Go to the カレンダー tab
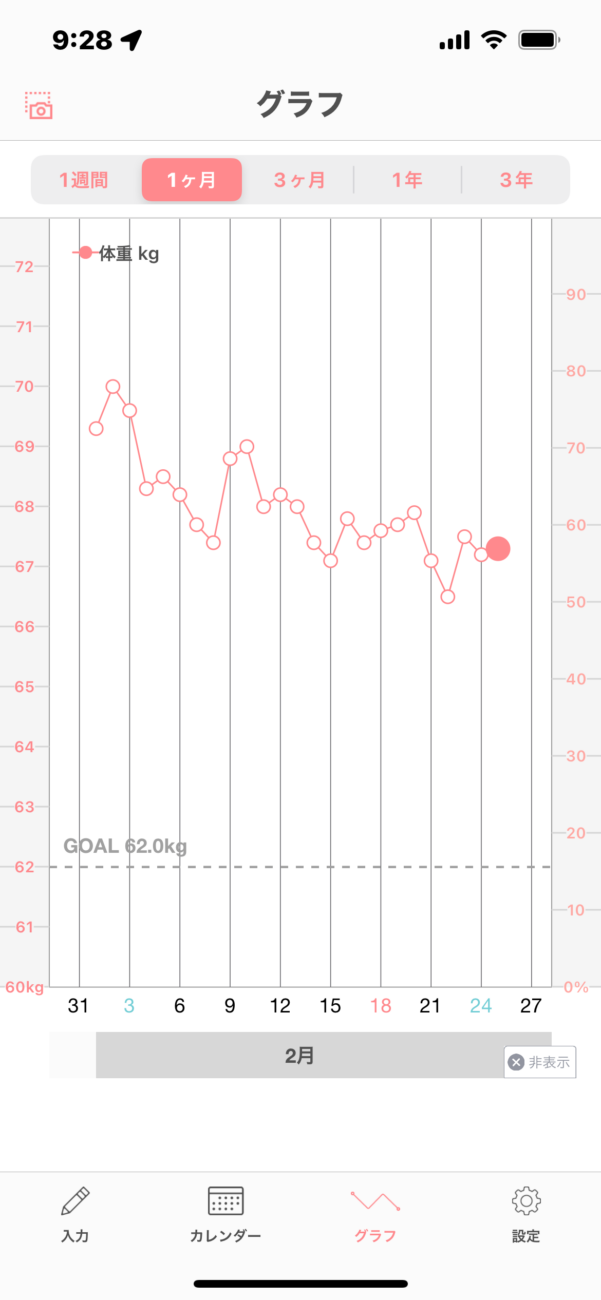Viewport: 601px width, 1300px height. (x=226, y=1214)
